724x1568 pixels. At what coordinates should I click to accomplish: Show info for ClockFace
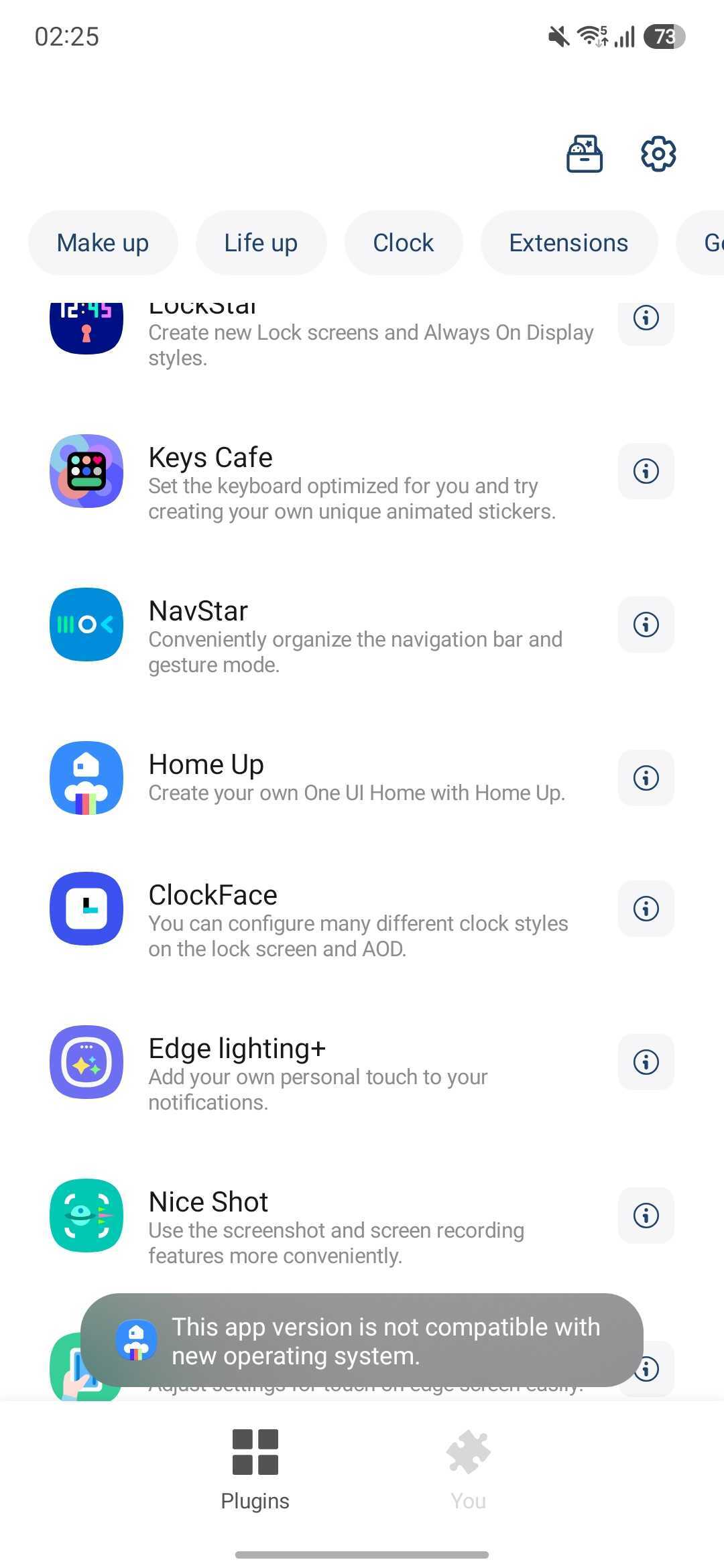point(645,909)
